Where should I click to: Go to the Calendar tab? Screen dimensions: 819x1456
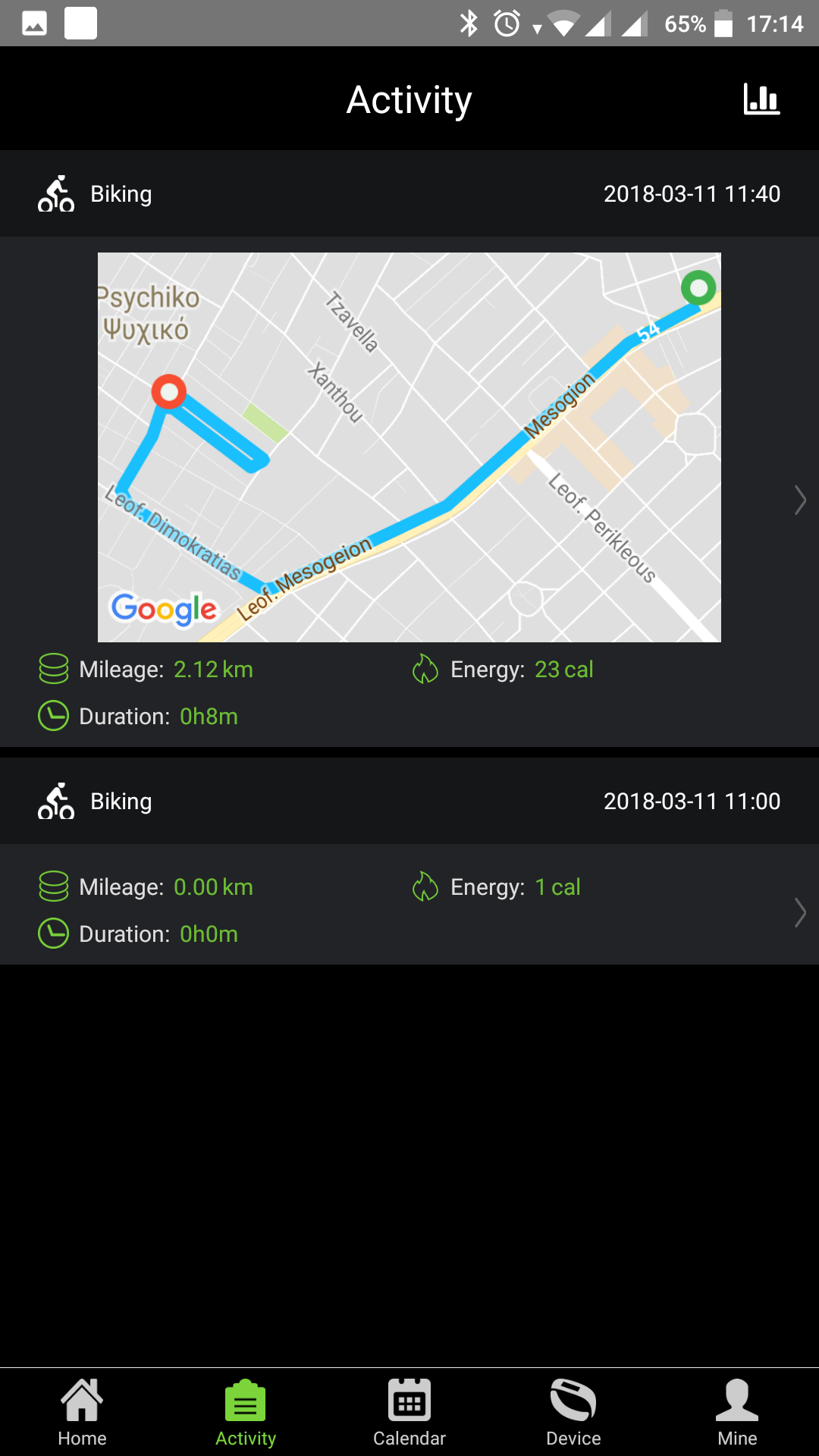pyautogui.click(x=409, y=1413)
